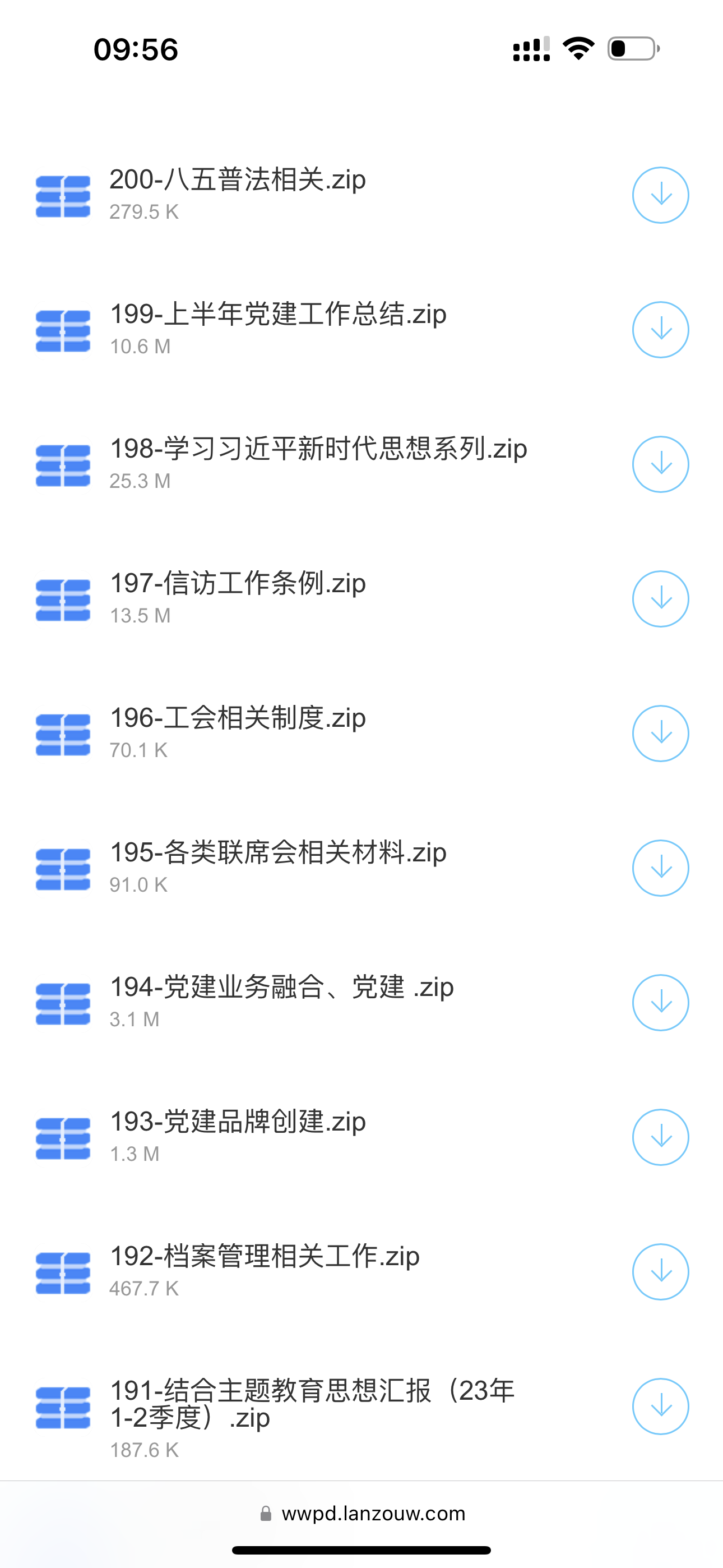Download 199-上半年党建工作总结.zip
Image resolution: width=723 pixels, height=1568 pixels.
click(660, 330)
